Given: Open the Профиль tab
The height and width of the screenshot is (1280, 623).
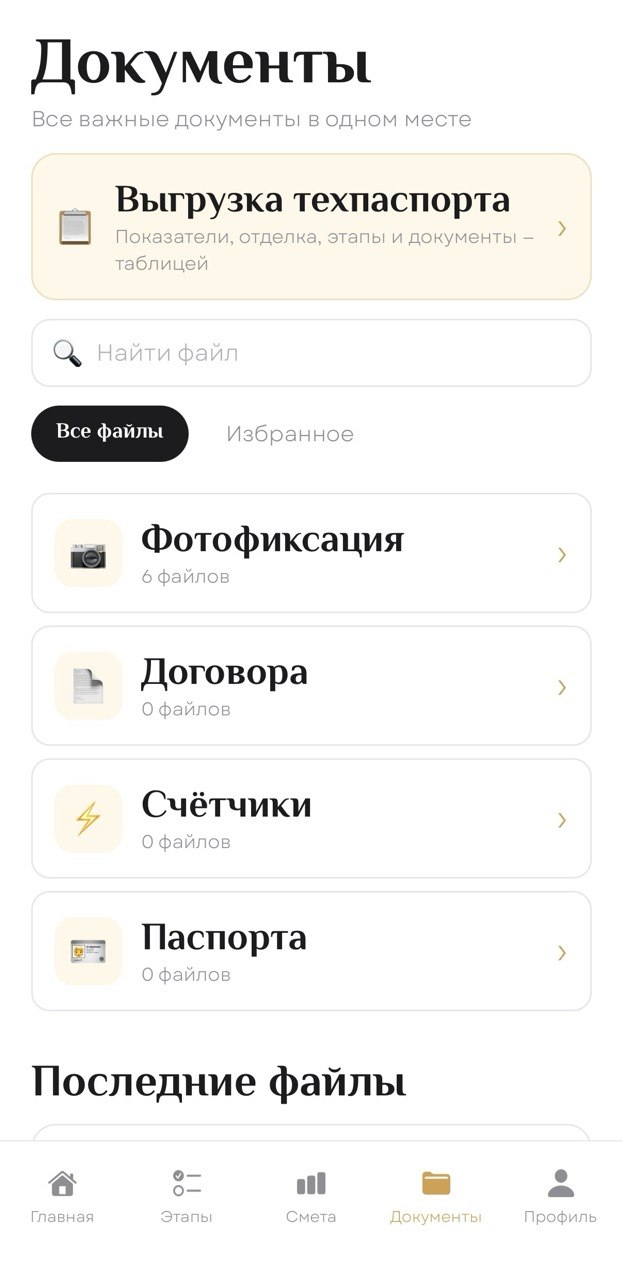Looking at the screenshot, I should (561, 1196).
